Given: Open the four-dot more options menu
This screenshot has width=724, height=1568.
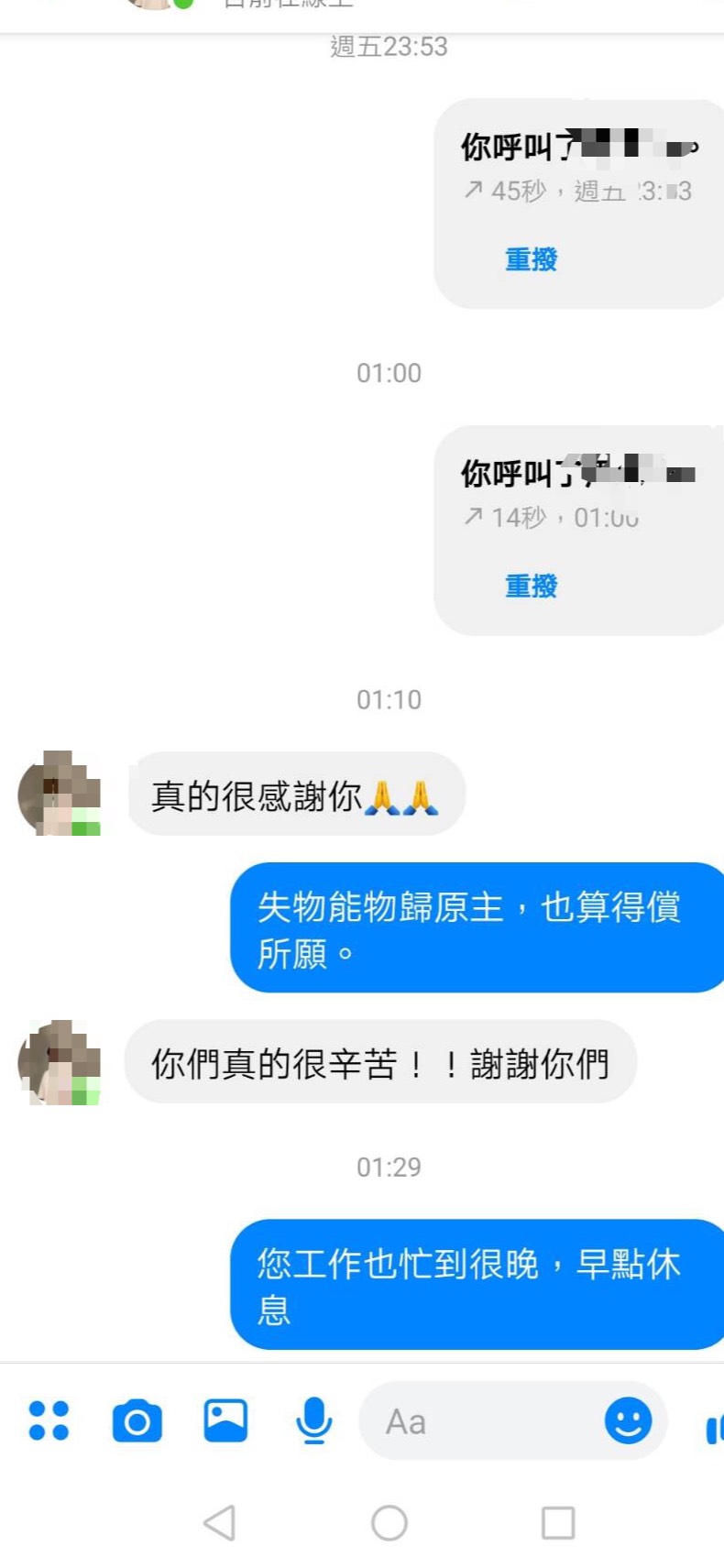Looking at the screenshot, I should click(49, 1421).
